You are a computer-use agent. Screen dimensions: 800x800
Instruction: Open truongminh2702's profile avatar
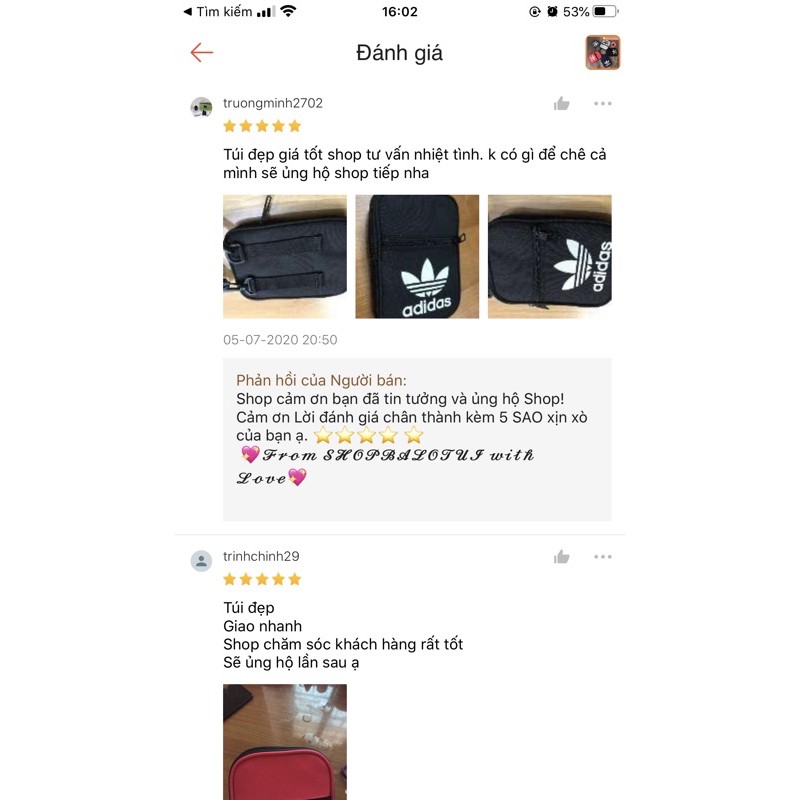click(202, 108)
